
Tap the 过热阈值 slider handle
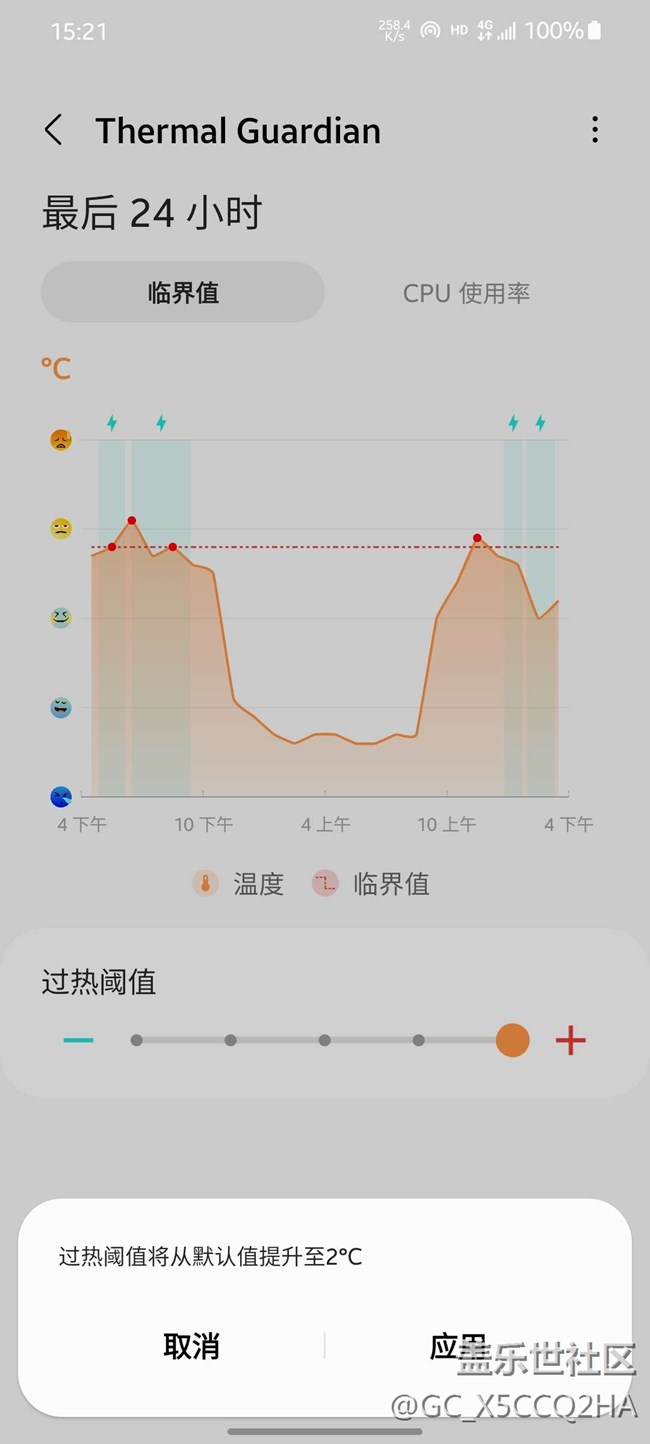[512, 1040]
